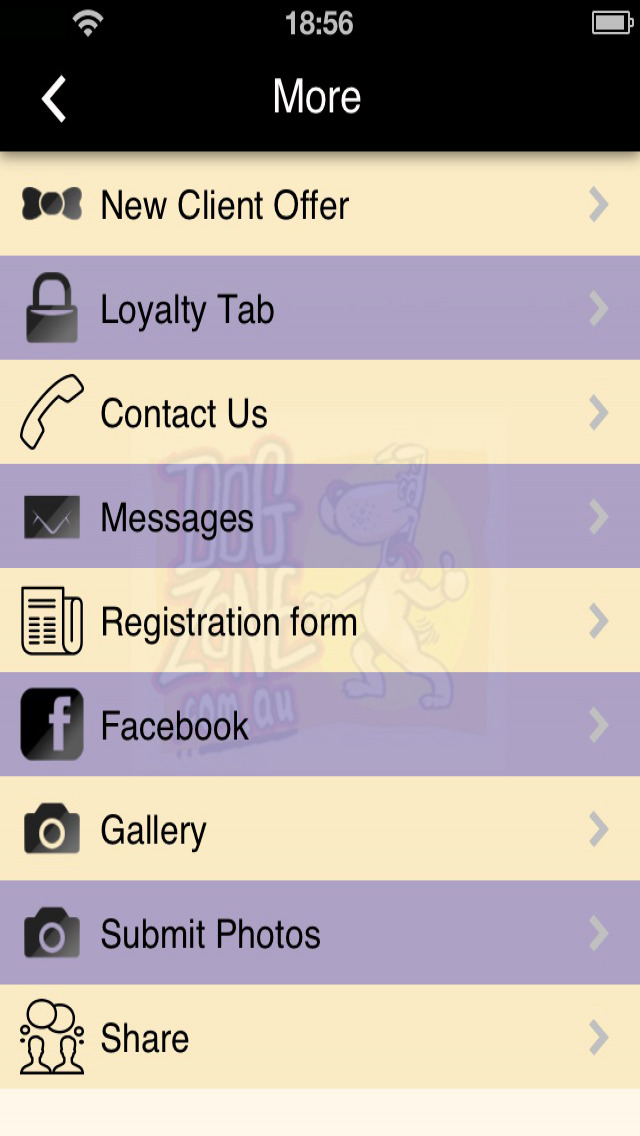Go back using the top arrow

pos(54,99)
